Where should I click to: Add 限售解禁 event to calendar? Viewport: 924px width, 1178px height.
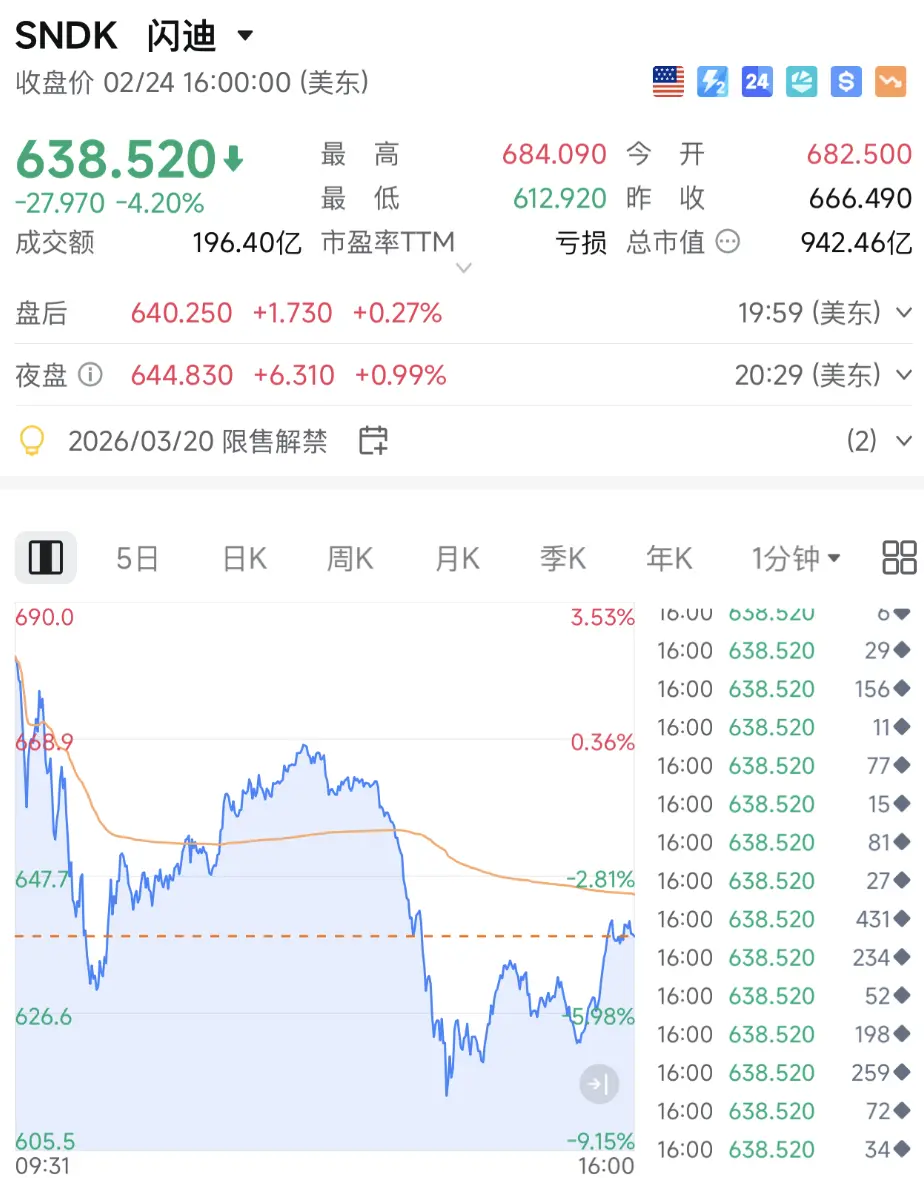point(373,440)
